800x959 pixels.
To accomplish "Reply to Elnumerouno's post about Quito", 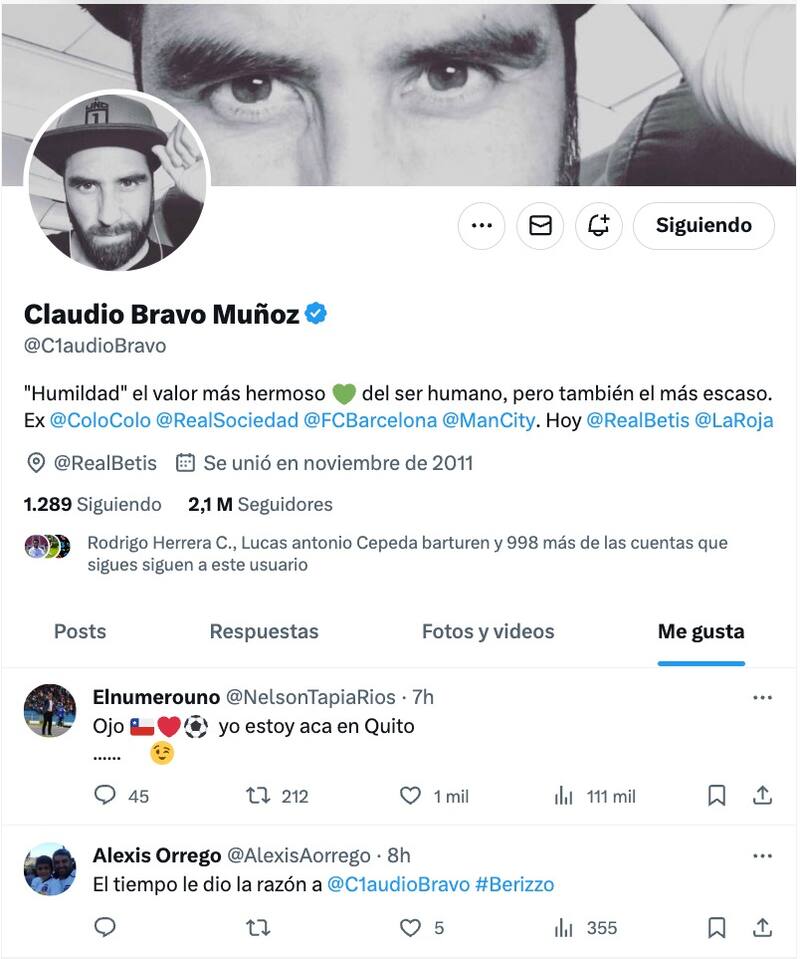I will [106, 796].
